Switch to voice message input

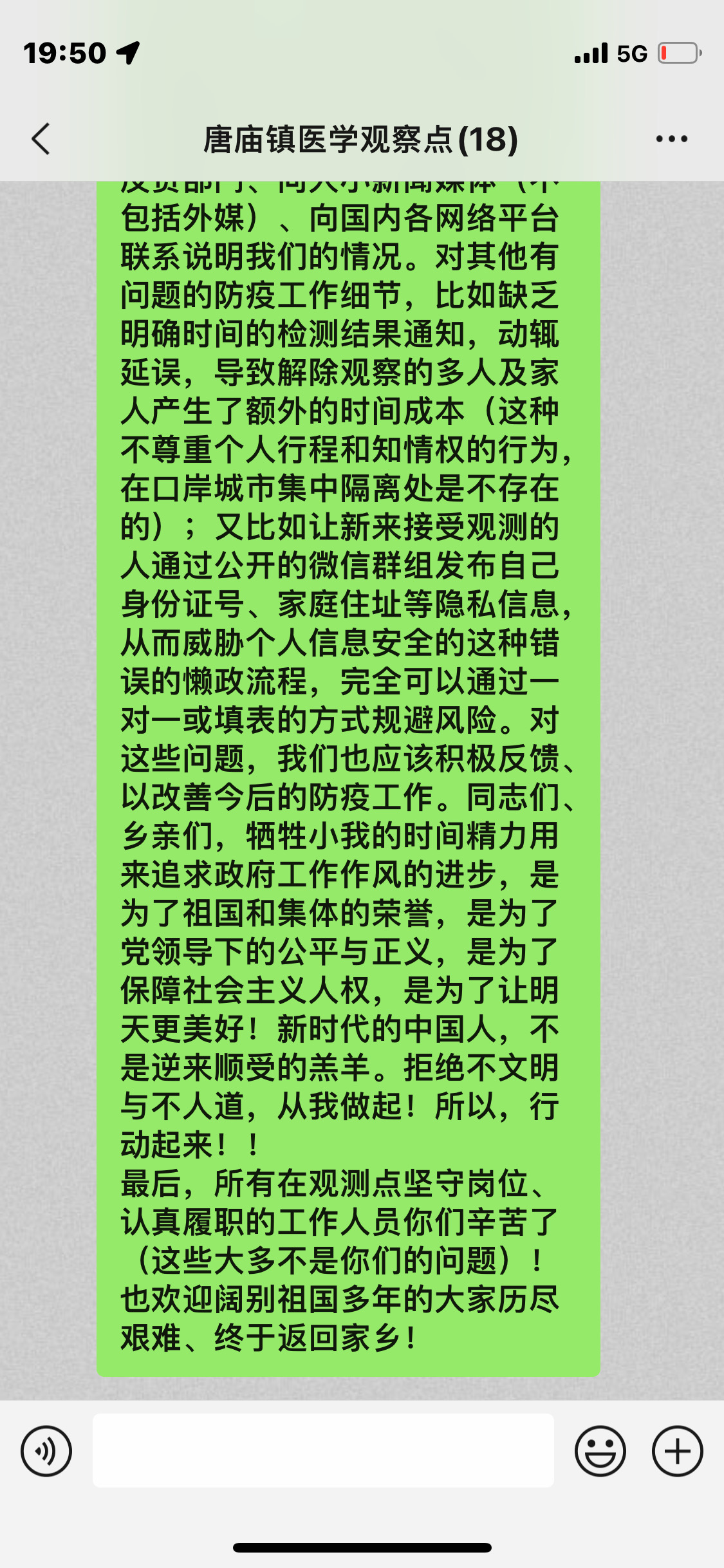(x=46, y=1451)
